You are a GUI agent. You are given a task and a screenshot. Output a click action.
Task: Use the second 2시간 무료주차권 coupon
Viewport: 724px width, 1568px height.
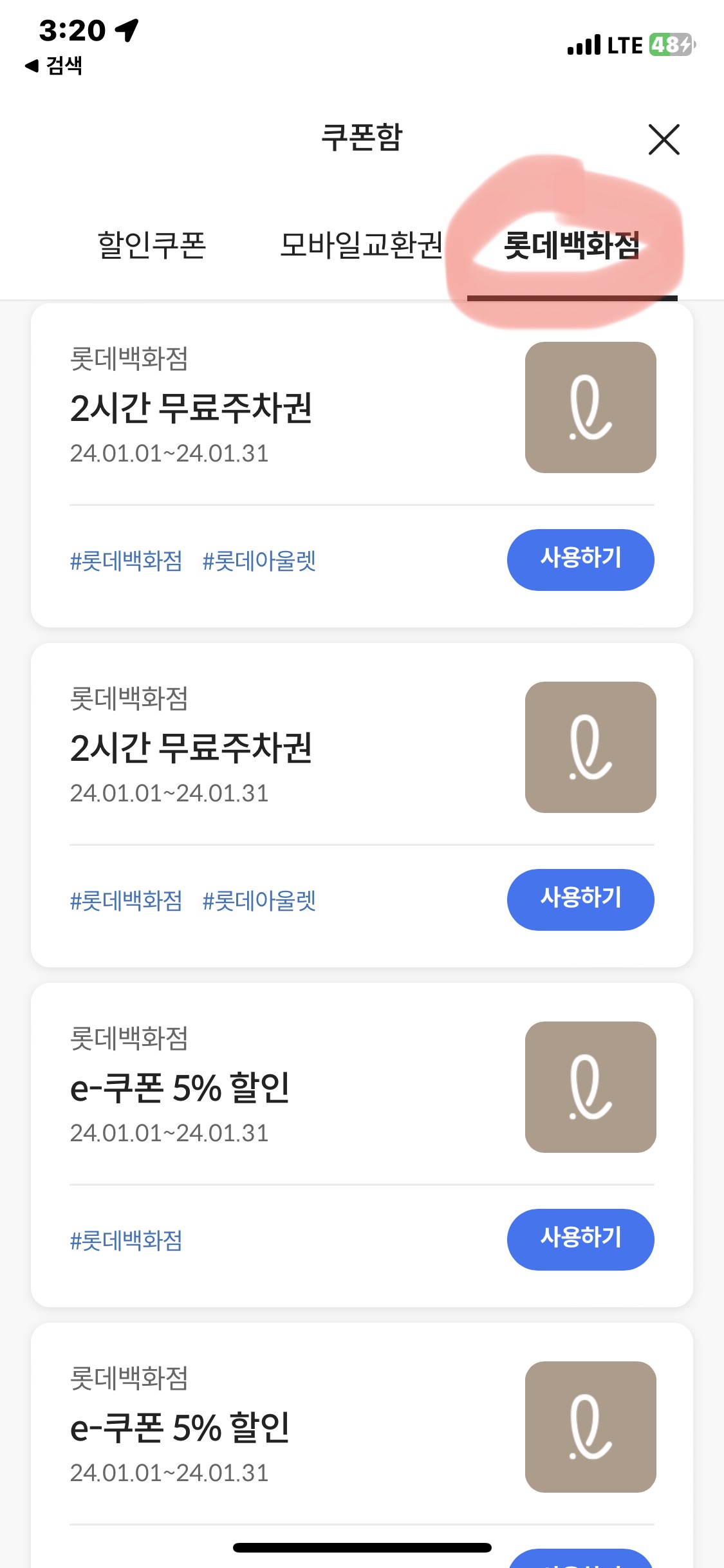[x=580, y=899]
